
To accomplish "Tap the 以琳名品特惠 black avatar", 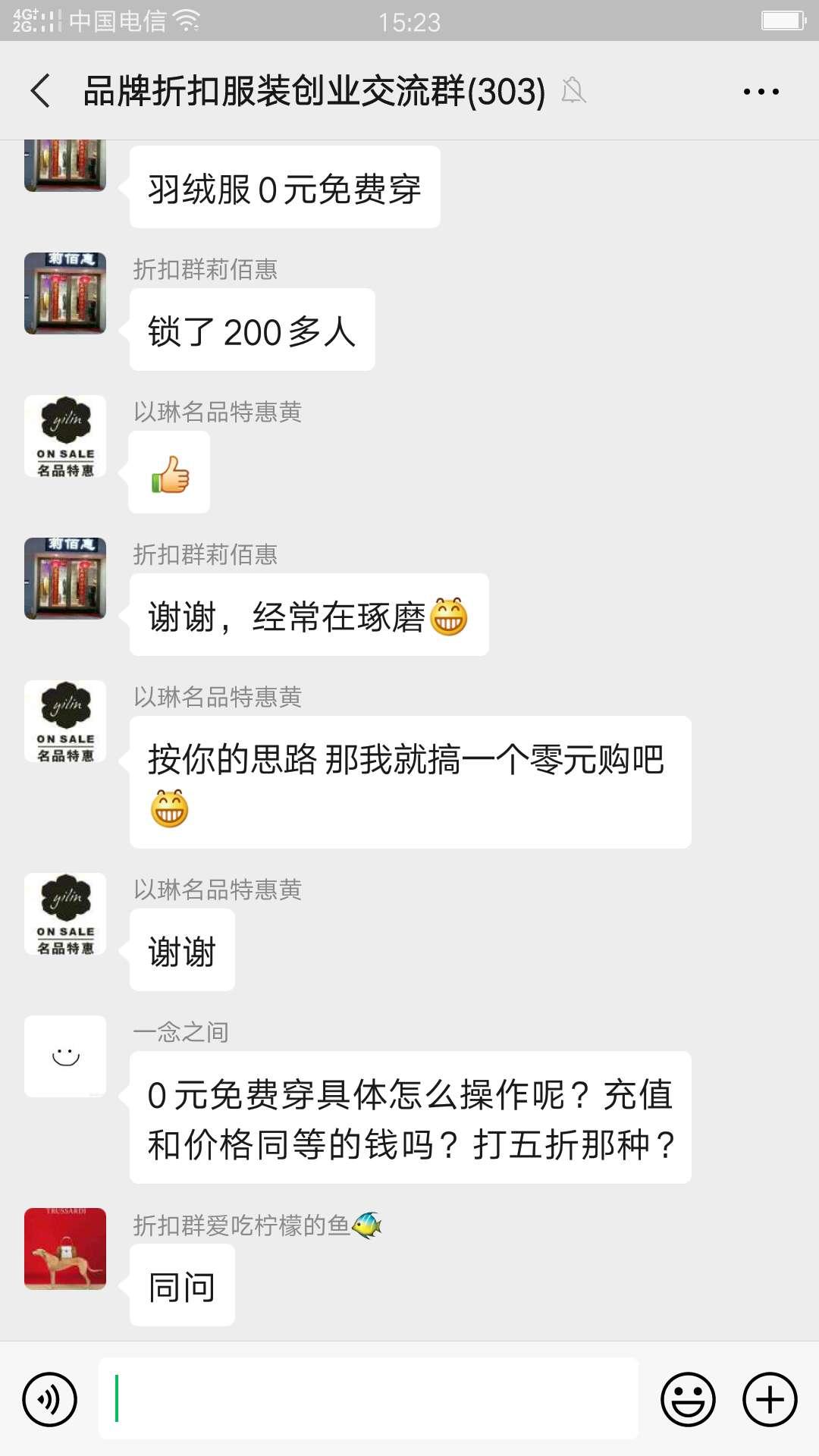I will 65,436.
